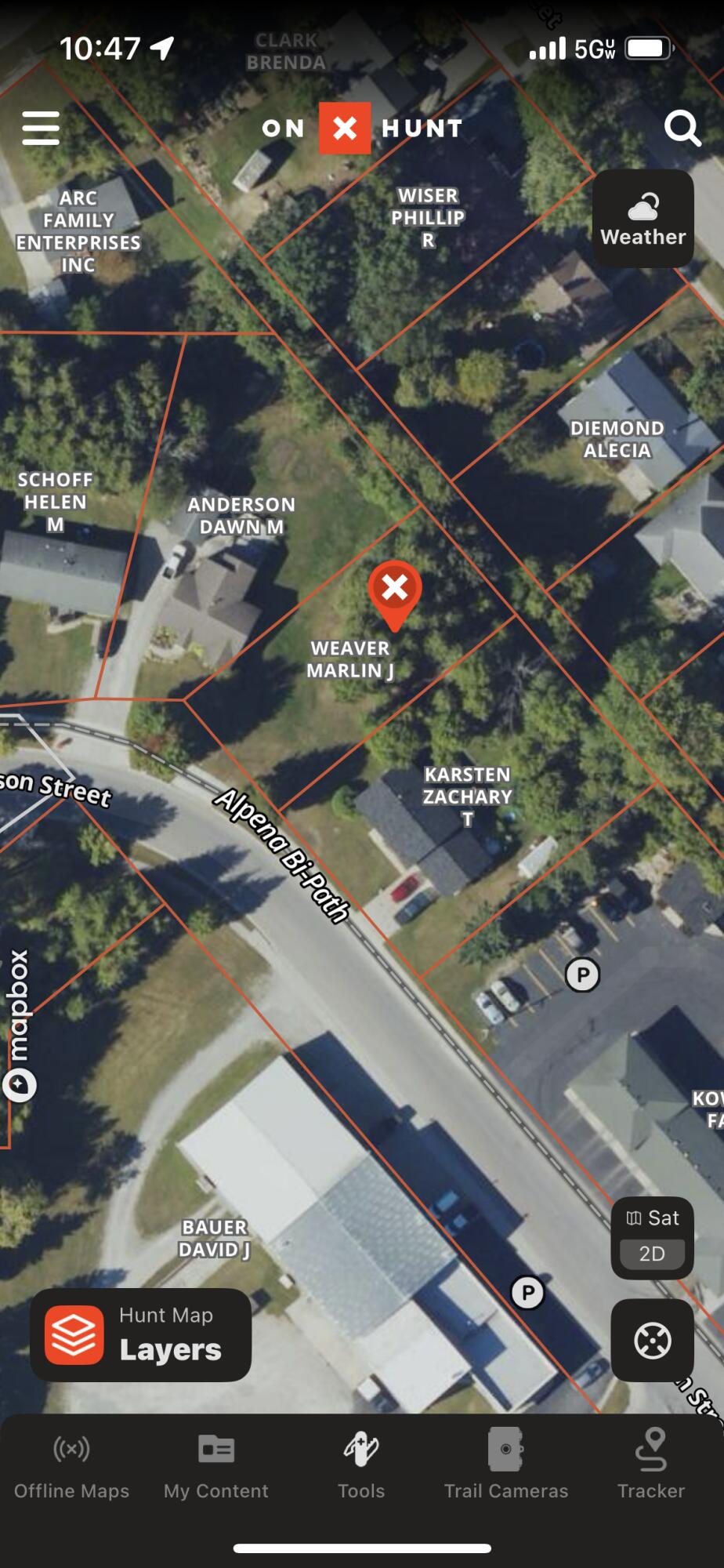
Task: Open the My Content tab
Action: [216, 1467]
